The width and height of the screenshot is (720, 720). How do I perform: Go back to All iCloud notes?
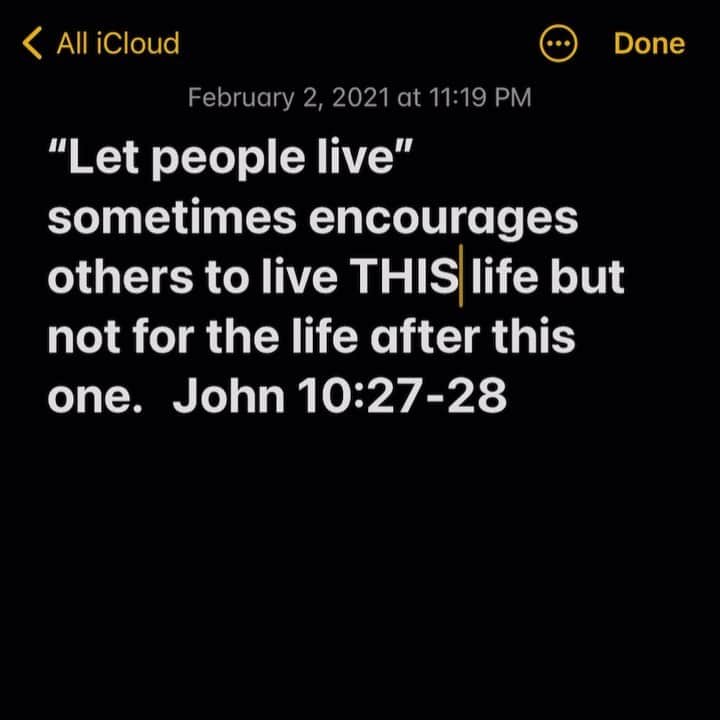[x=101, y=44]
